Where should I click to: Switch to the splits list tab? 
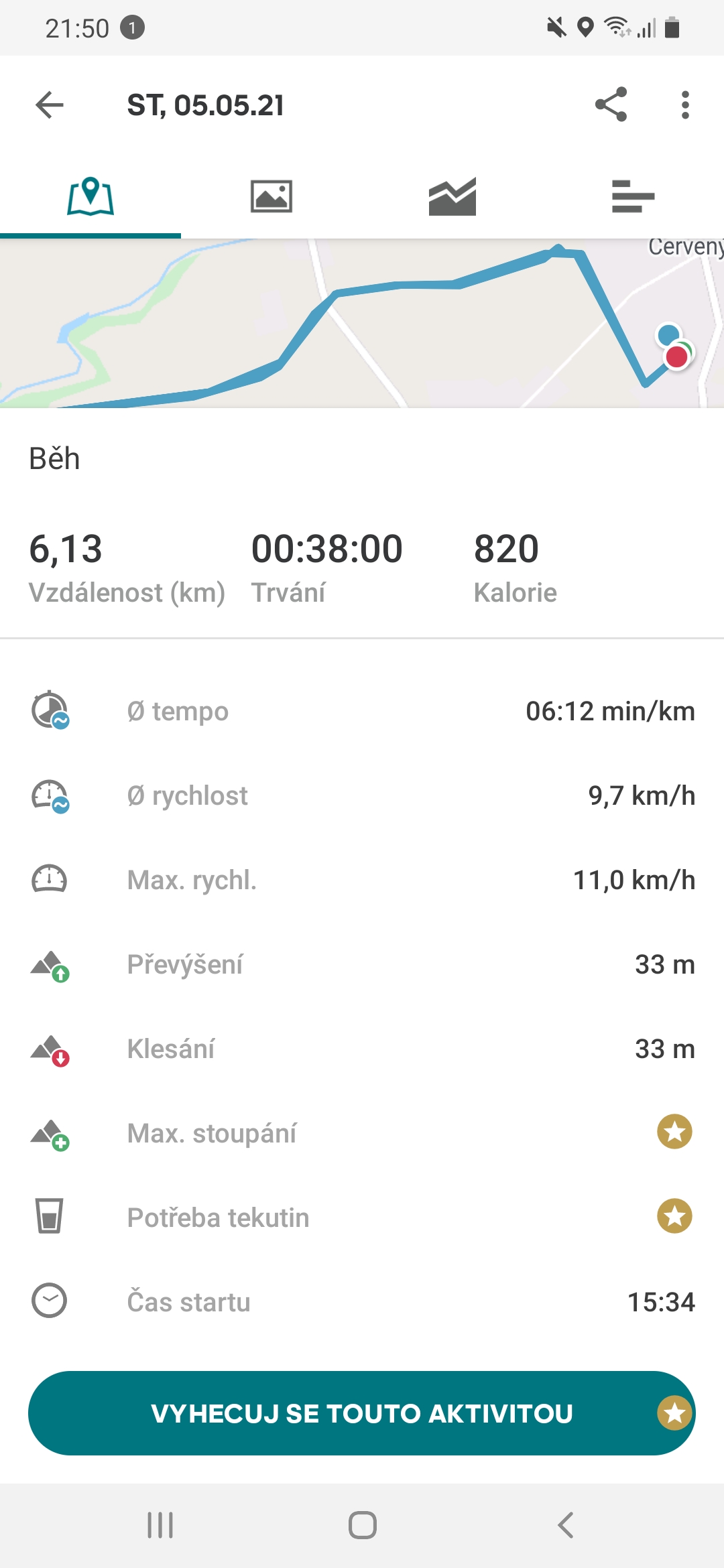[633, 196]
